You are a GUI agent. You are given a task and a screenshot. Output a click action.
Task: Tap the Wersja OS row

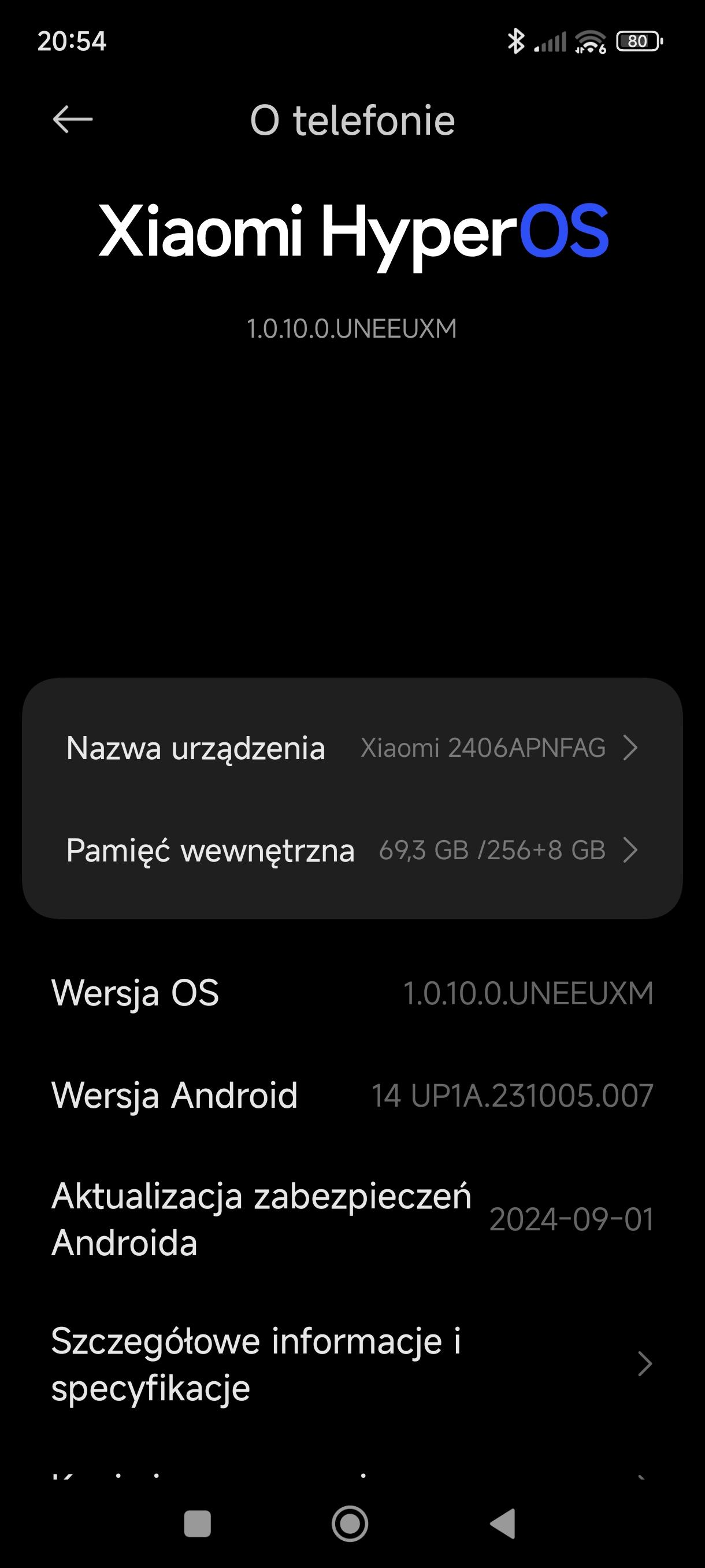pyautogui.click(x=351, y=993)
